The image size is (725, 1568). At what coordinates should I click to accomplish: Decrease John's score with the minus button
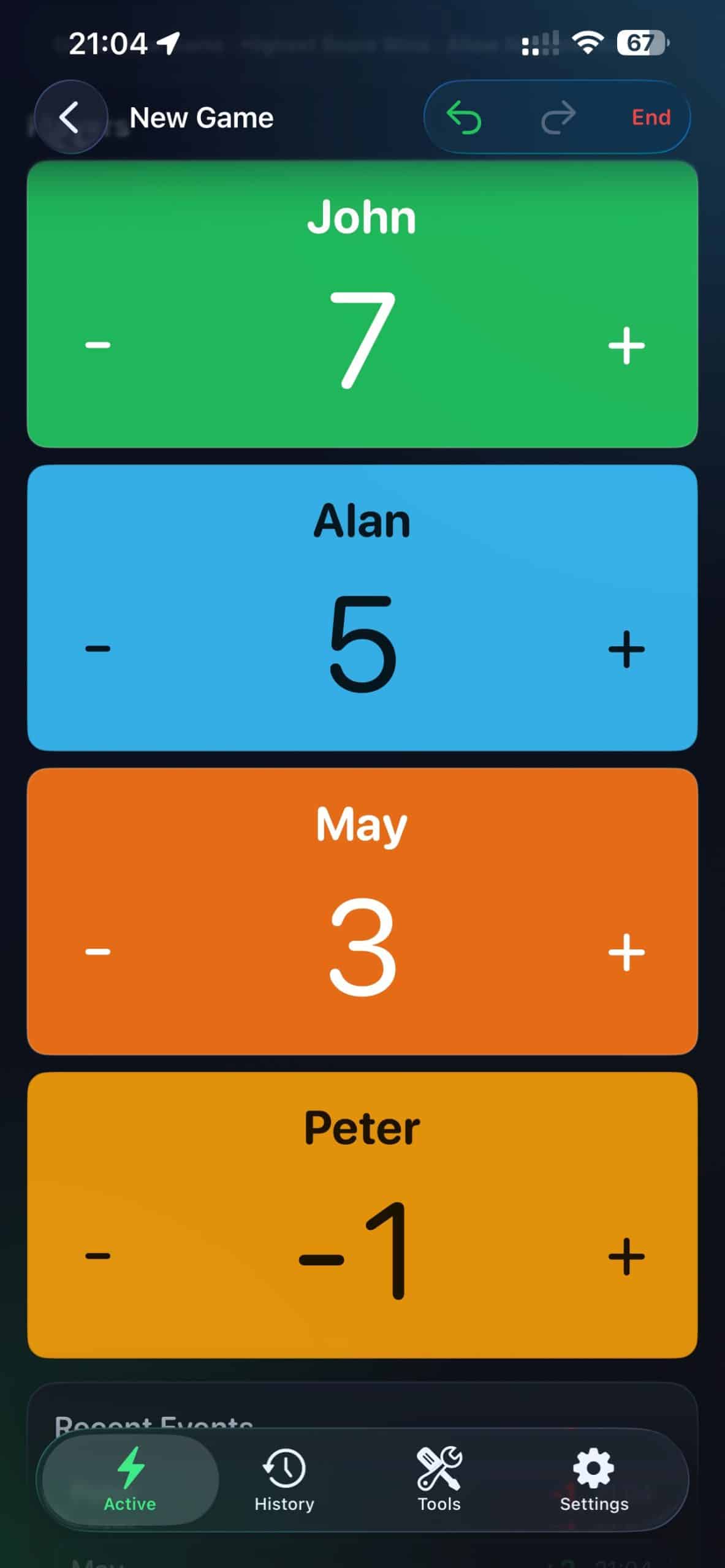tap(98, 345)
